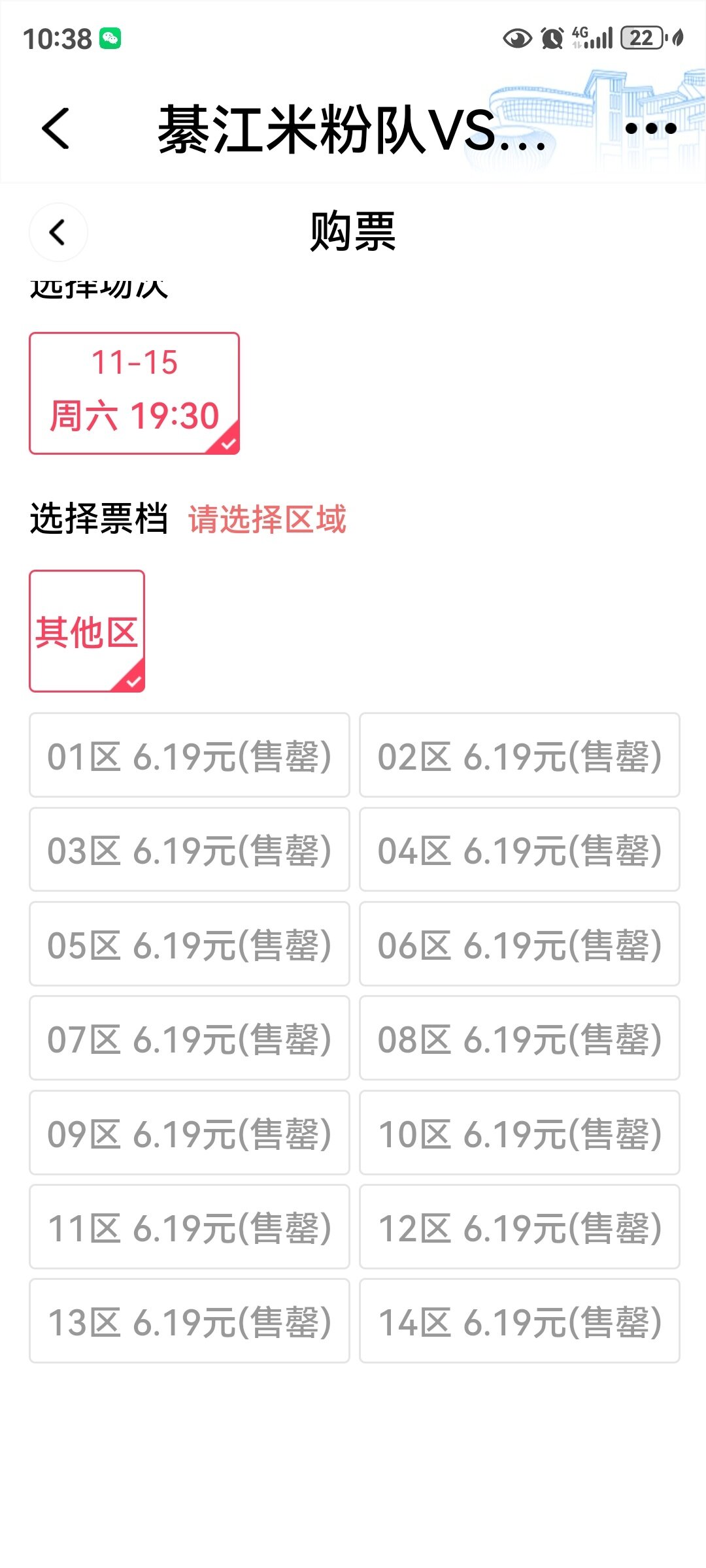706x1568 pixels.
Task: Tap the 07区 6.19元 option
Action: [190, 1038]
